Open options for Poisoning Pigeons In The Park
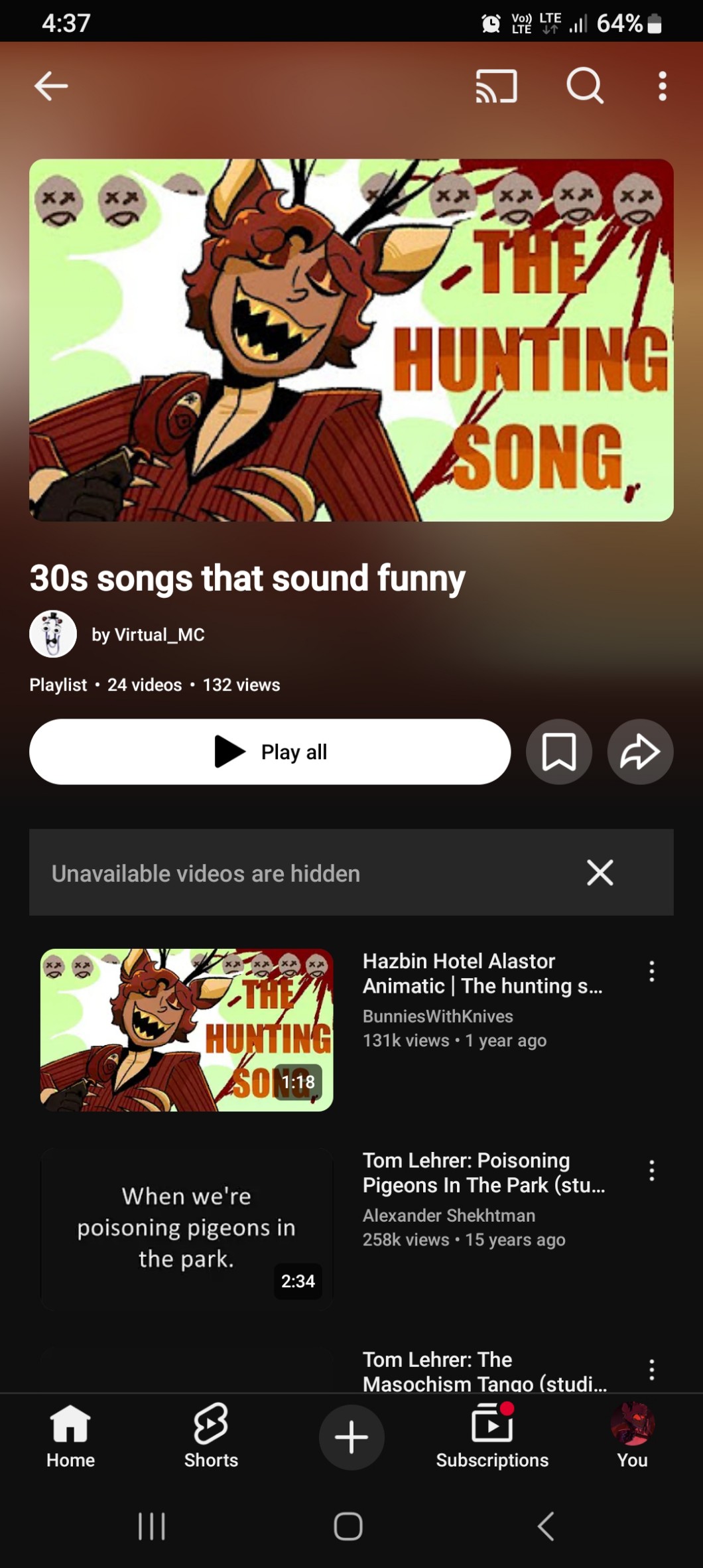 point(652,1171)
